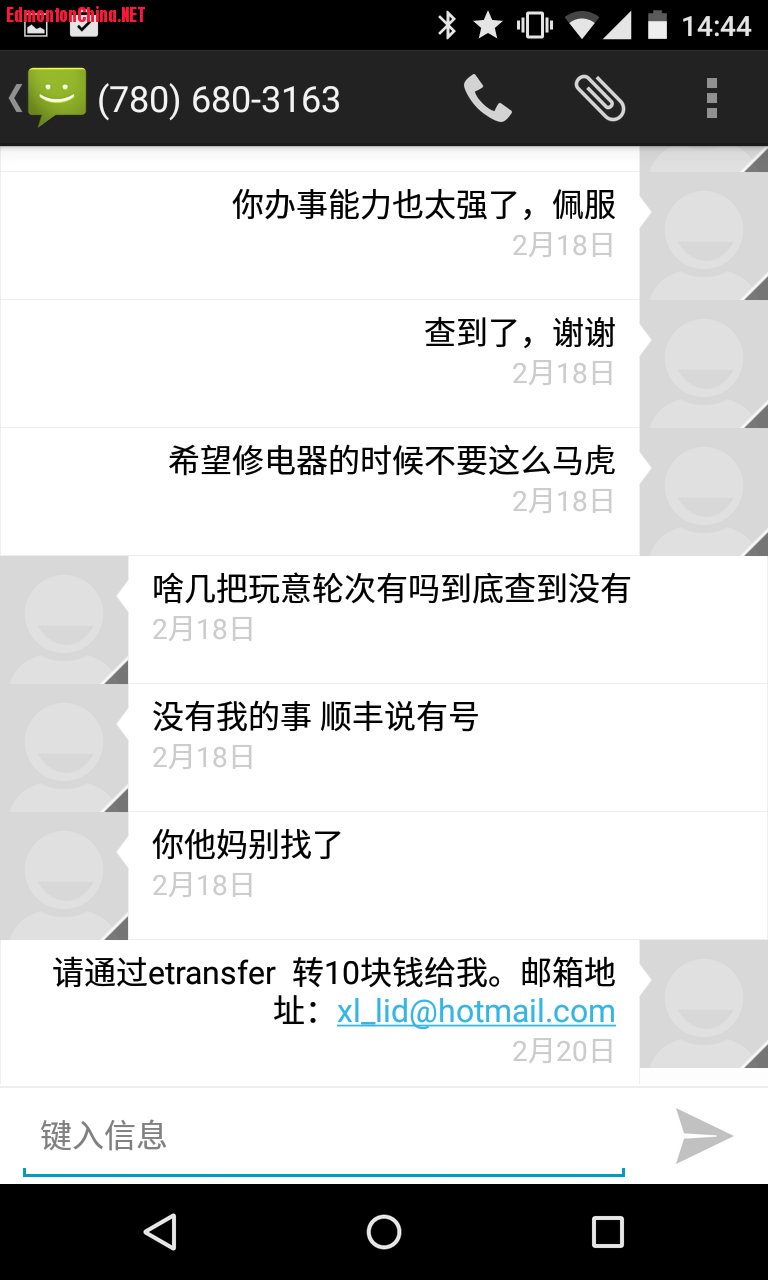Open the xl_lid@hotmail.com email link
Viewport: 768px width, 1280px height.
[x=476, y=1012]
